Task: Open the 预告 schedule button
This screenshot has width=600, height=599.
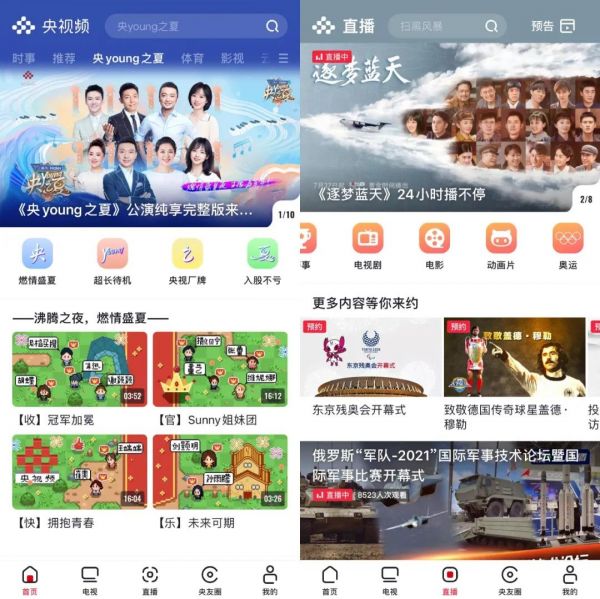Action: [553, 26]
